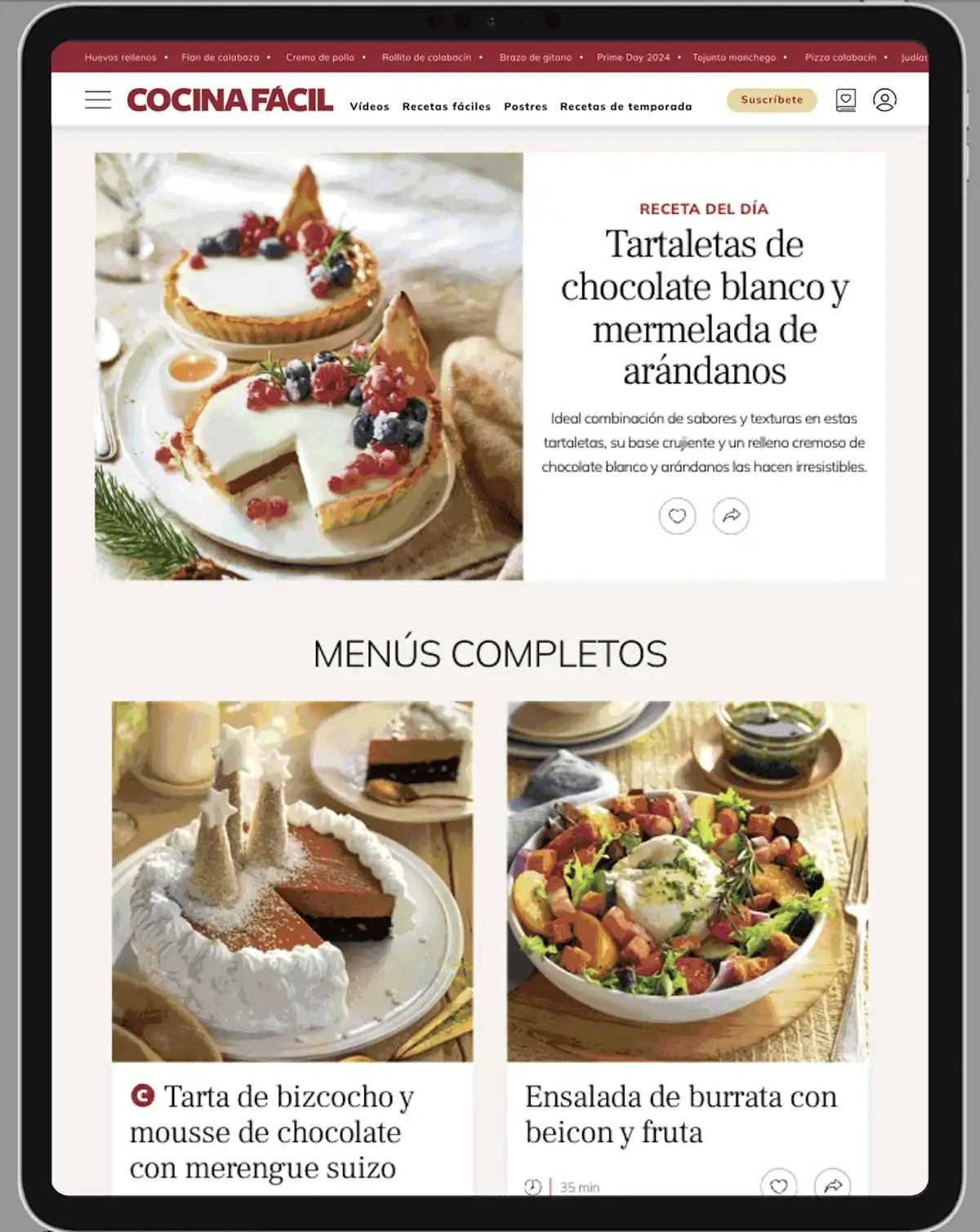Open the hamburger menu
The height and width of the screenshot is (1232, 980).
98,100
